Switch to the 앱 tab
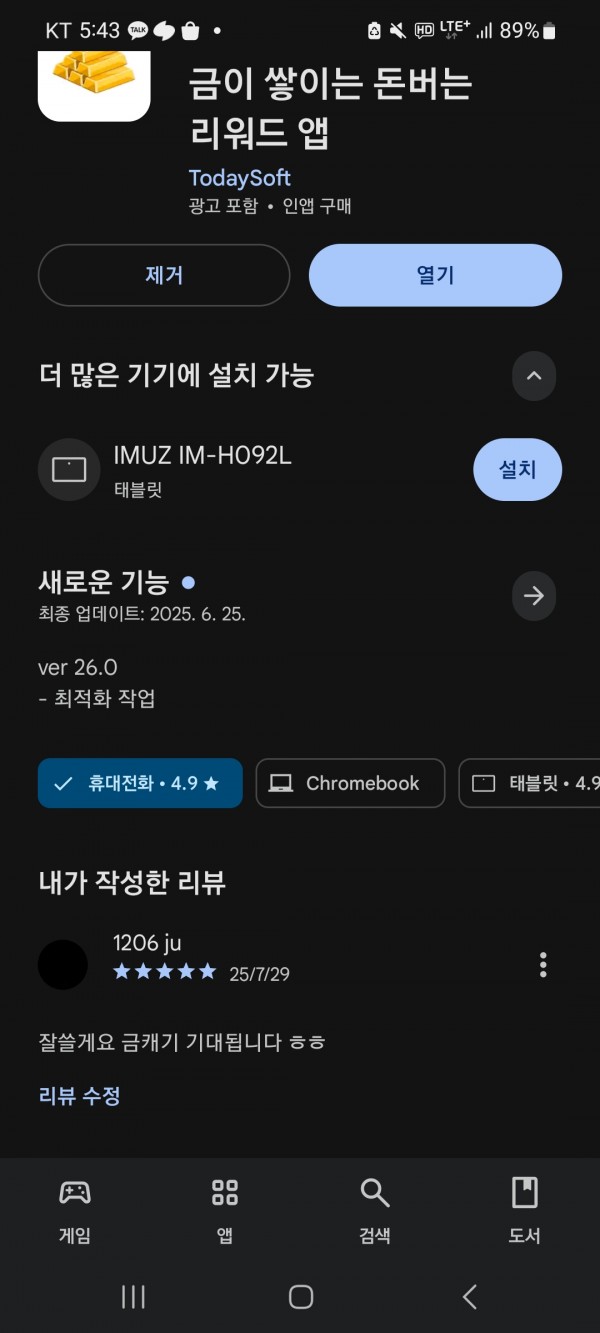Image resolution: width=600 pixels, height=1333 pixels. coord(225,1210)
